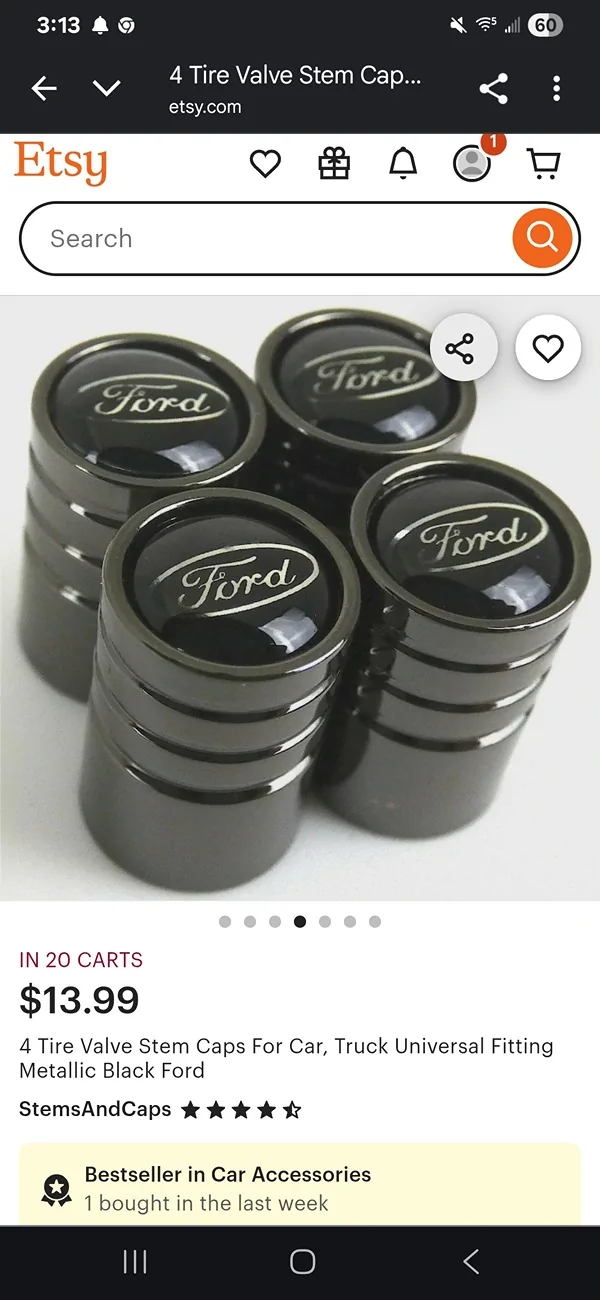Open the shopping cart
The width and height of the screenshot is (600, 1300).
tap(543, 164)
